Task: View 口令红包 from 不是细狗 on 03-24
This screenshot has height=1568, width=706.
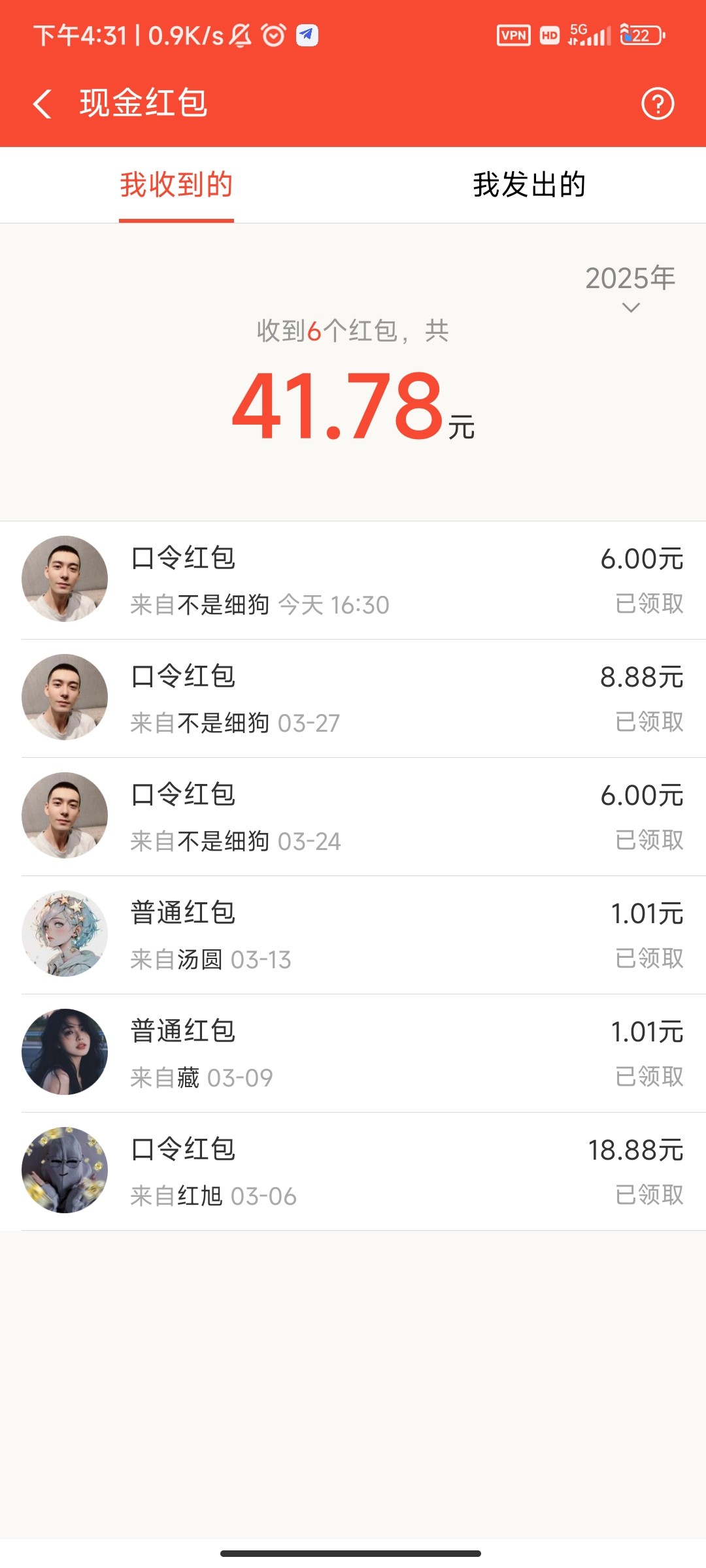Action: (x=353, y=817)
